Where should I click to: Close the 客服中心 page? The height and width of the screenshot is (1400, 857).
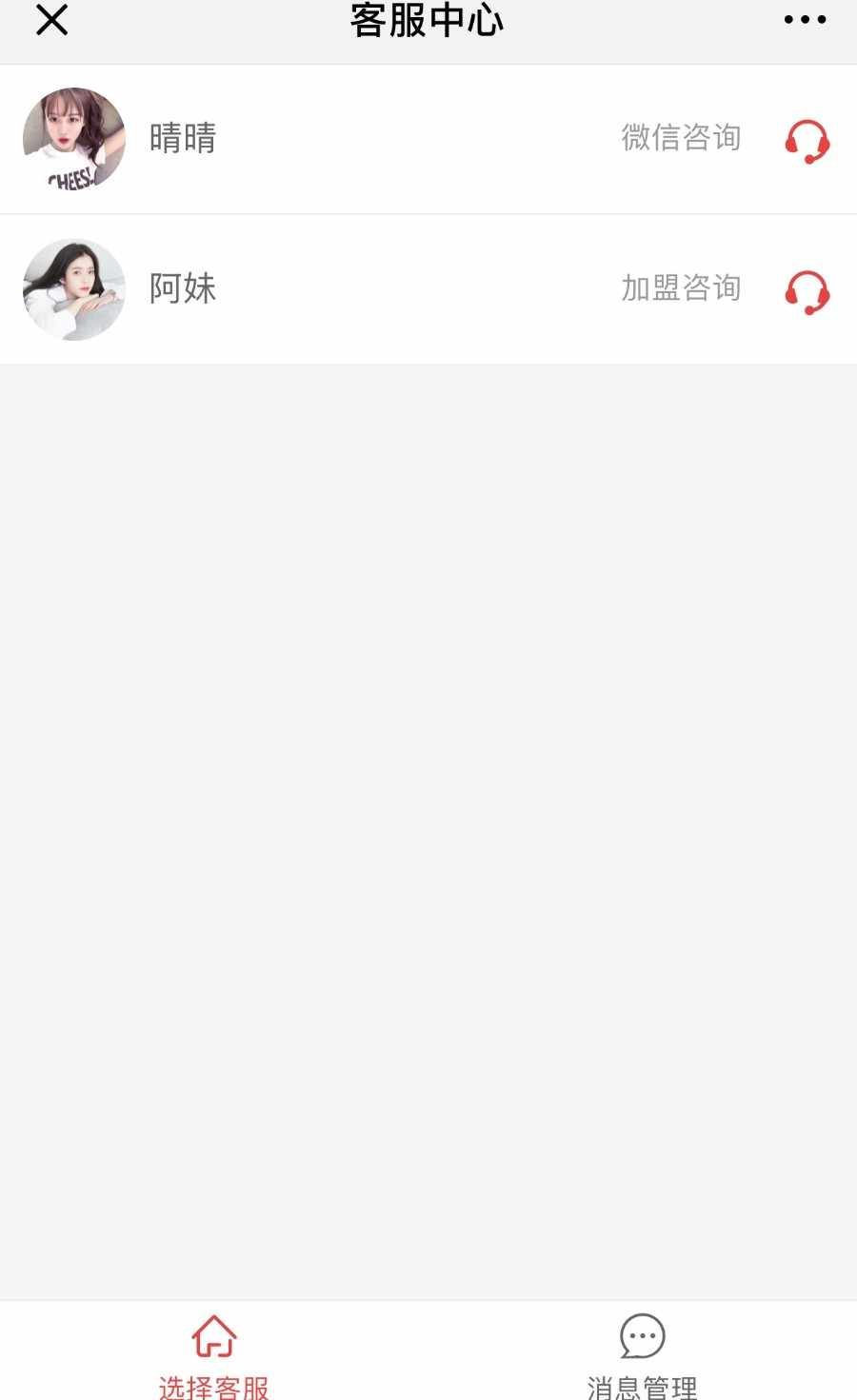click(x=52, y=20)
